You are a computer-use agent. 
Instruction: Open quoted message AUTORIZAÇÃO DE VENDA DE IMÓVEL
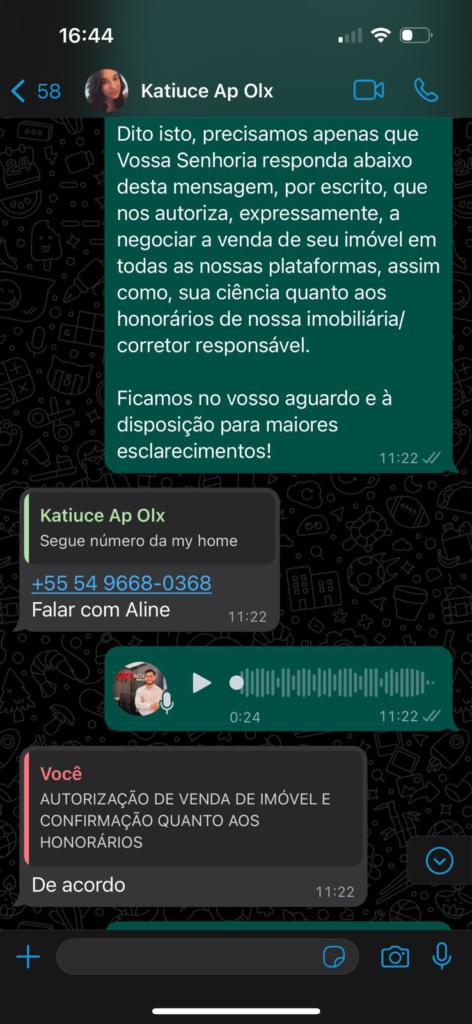pos(193,807)
